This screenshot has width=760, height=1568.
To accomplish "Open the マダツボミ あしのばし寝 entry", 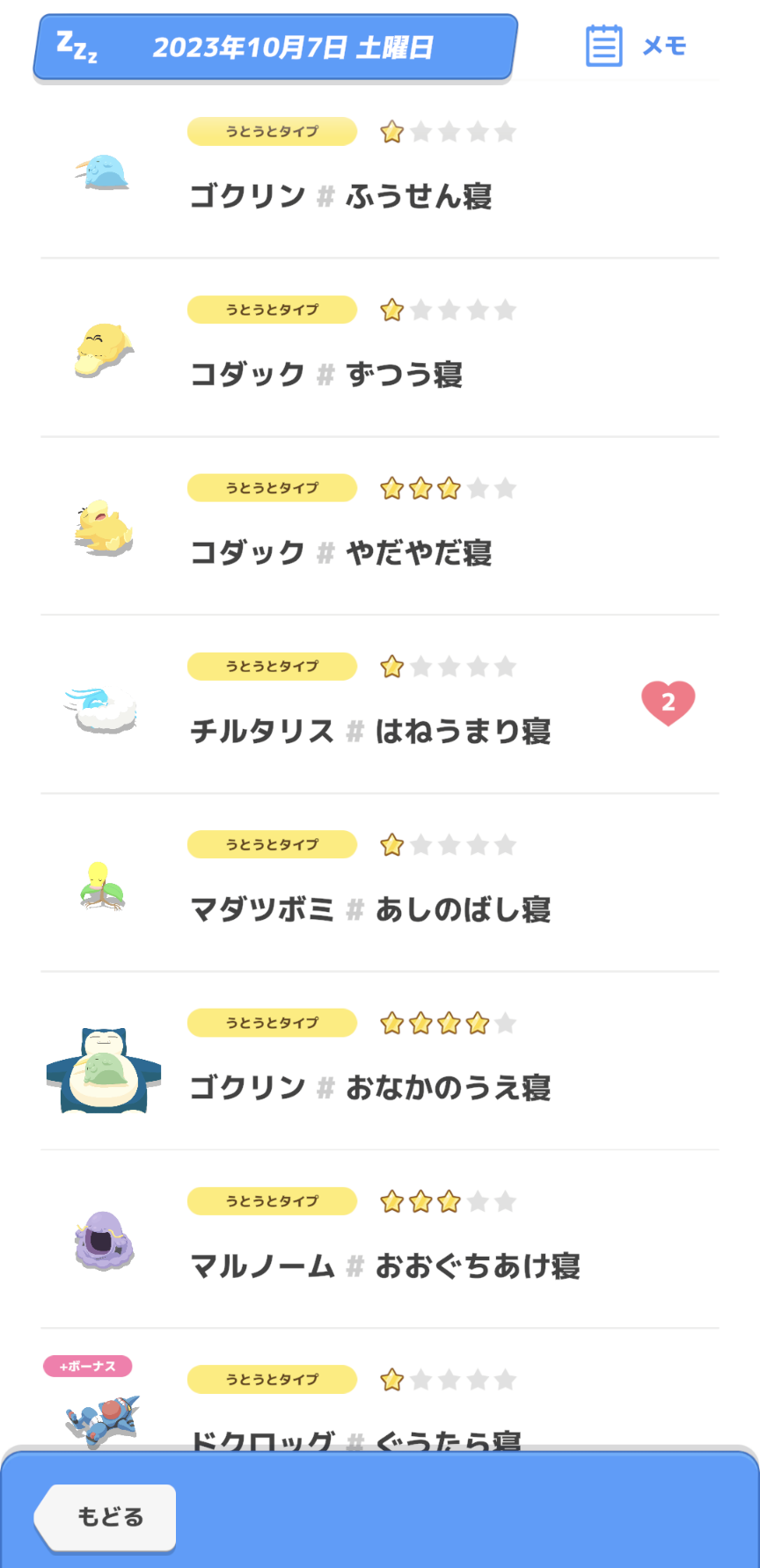I will [380, 883].
